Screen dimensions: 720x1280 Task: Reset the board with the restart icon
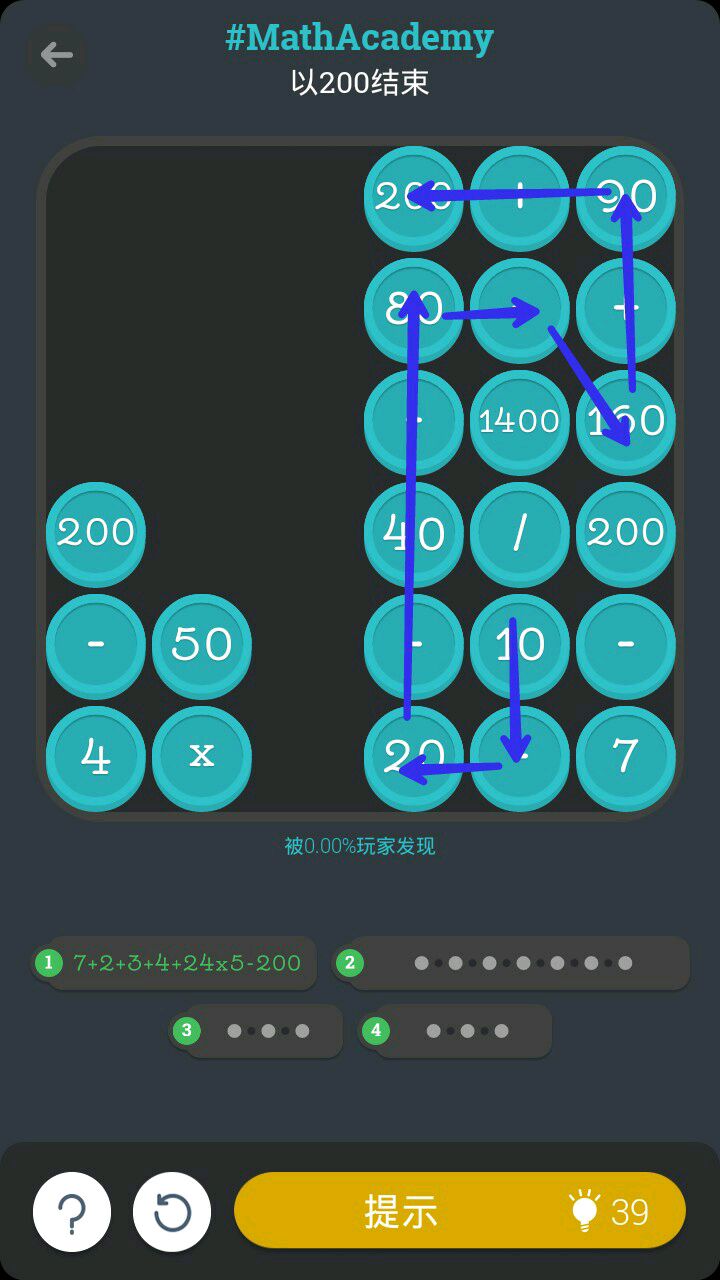point(172,1212)
